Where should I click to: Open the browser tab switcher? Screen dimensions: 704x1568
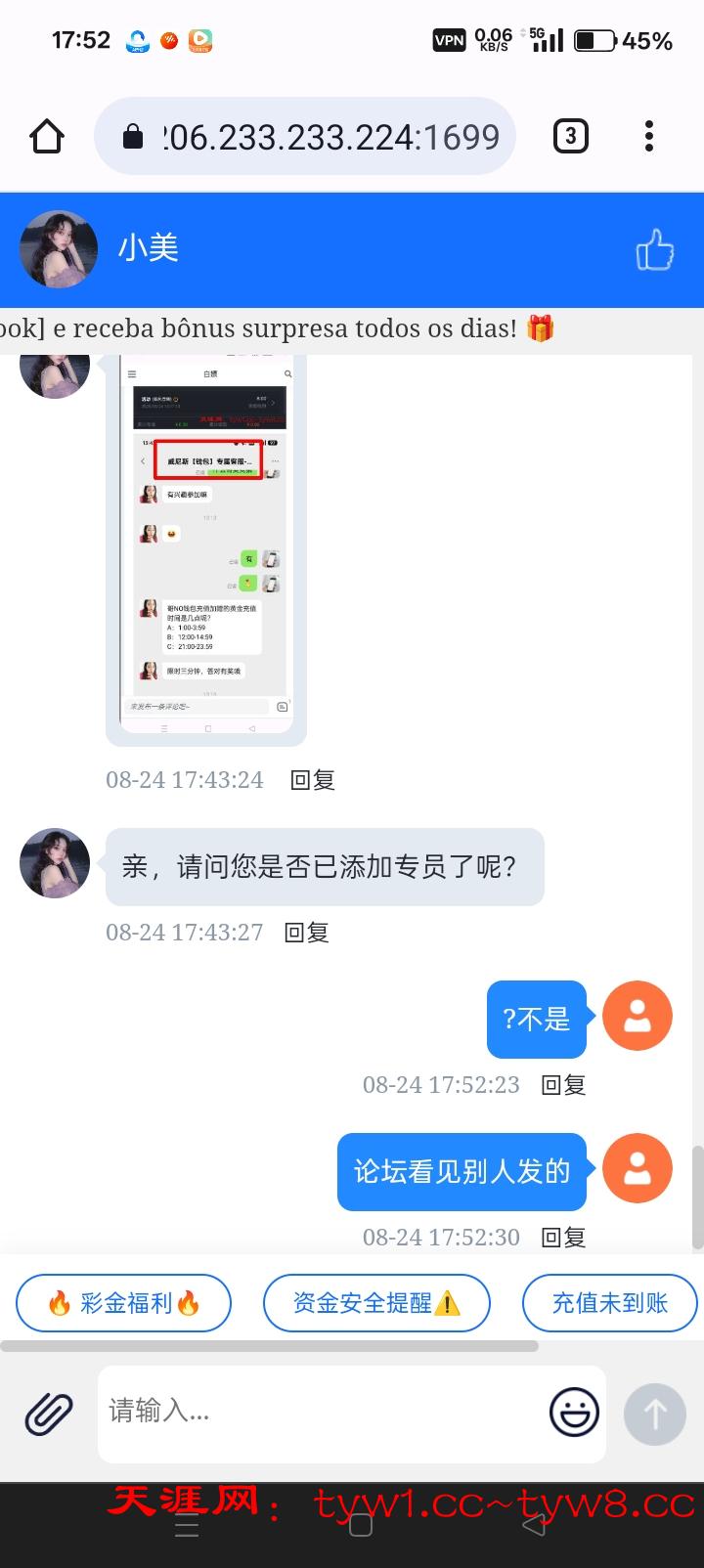pyautogui.click(x=570, y=136)
